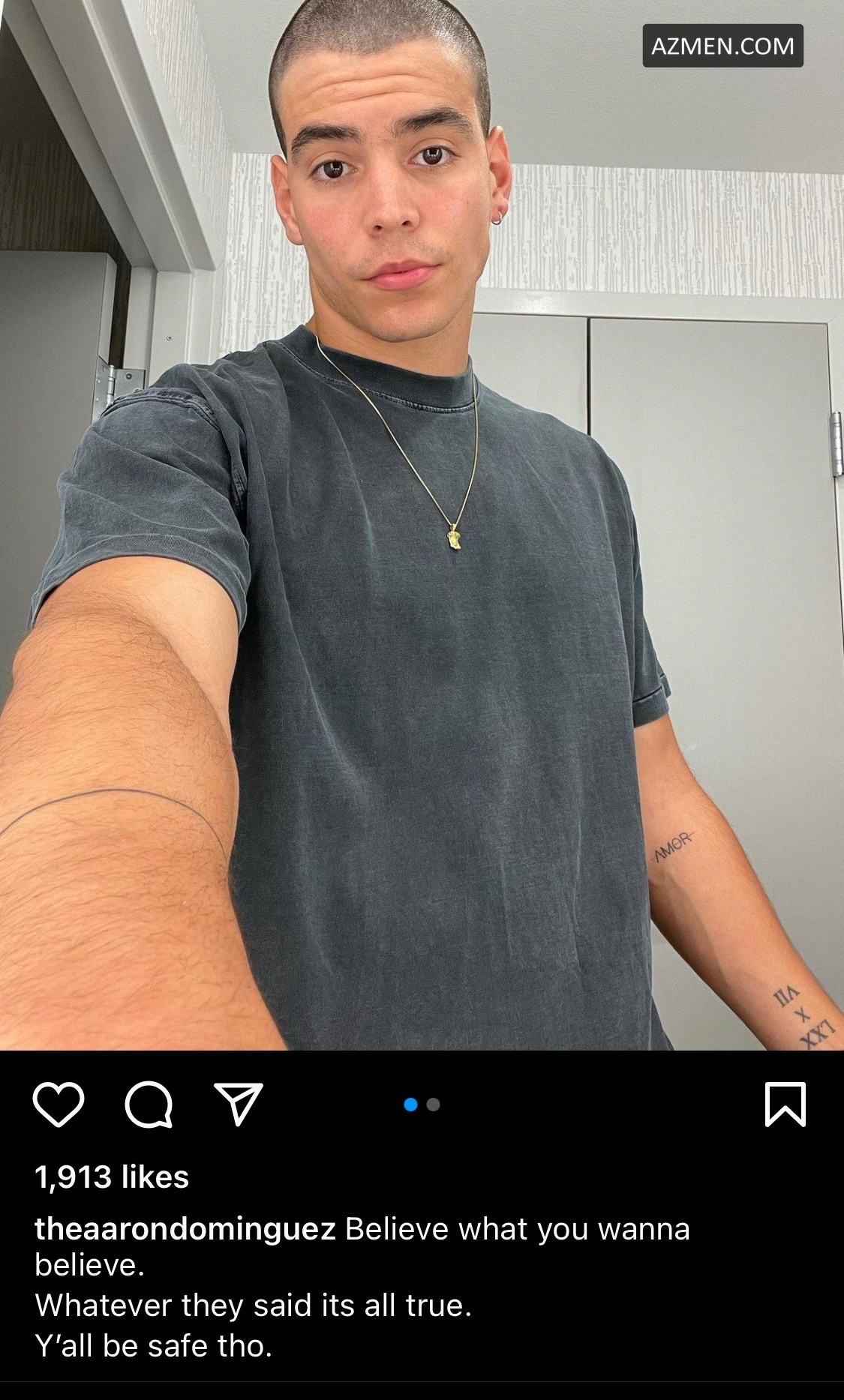Tap the carousel page indicator dots
Viewport: 844px width, 1400px height.
click(x=422, y=1104)
